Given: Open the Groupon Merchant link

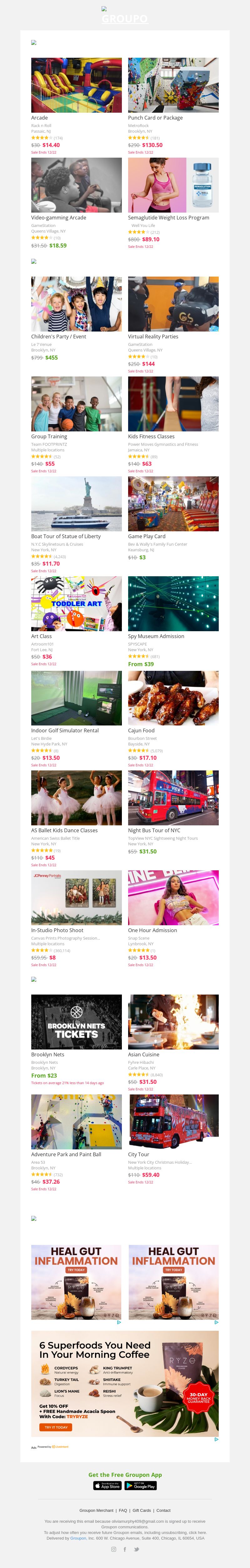Looking at the screenshot, I should pos(96,1510).
